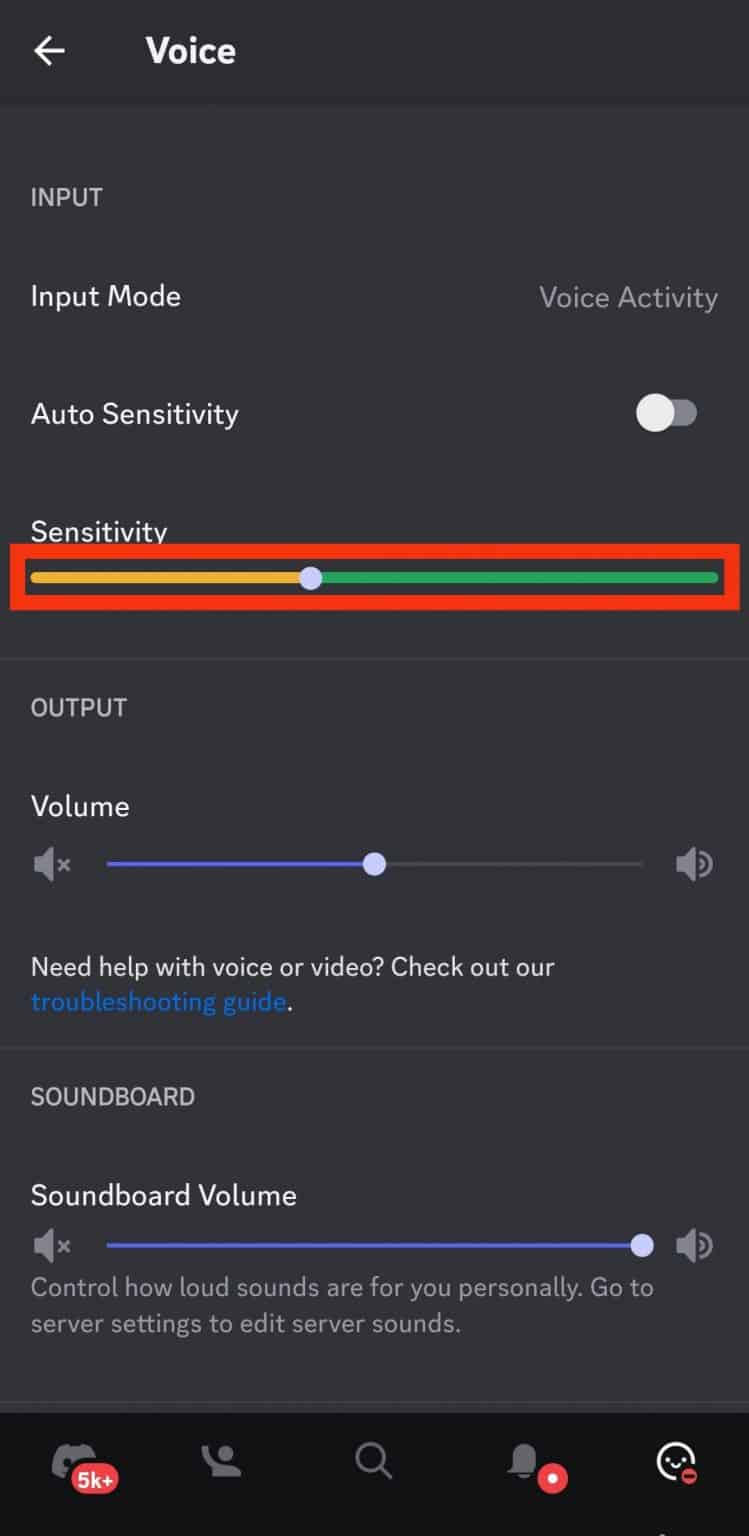Image resolution: width=749 pixels, height=1536 pixels.
Task: Open the Input Mode selector showing Voice Activity
Action: (x=628, y=297)
